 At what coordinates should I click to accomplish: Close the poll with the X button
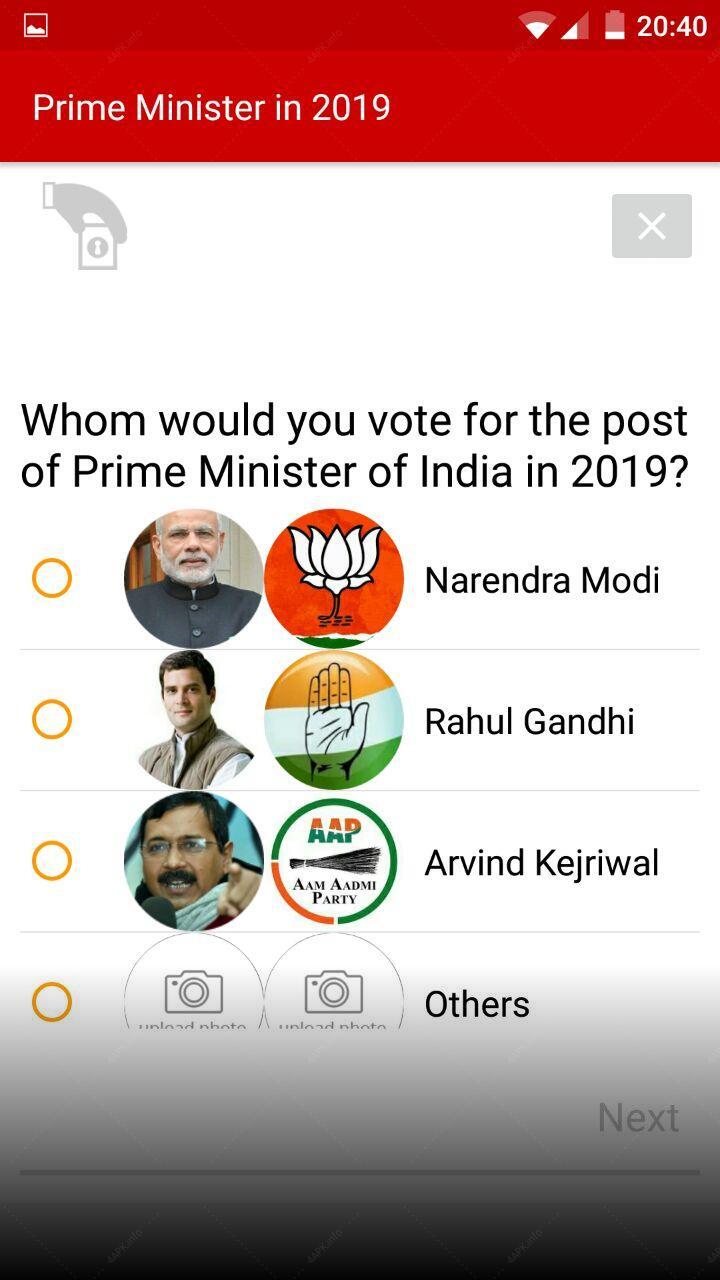point(651,226)
